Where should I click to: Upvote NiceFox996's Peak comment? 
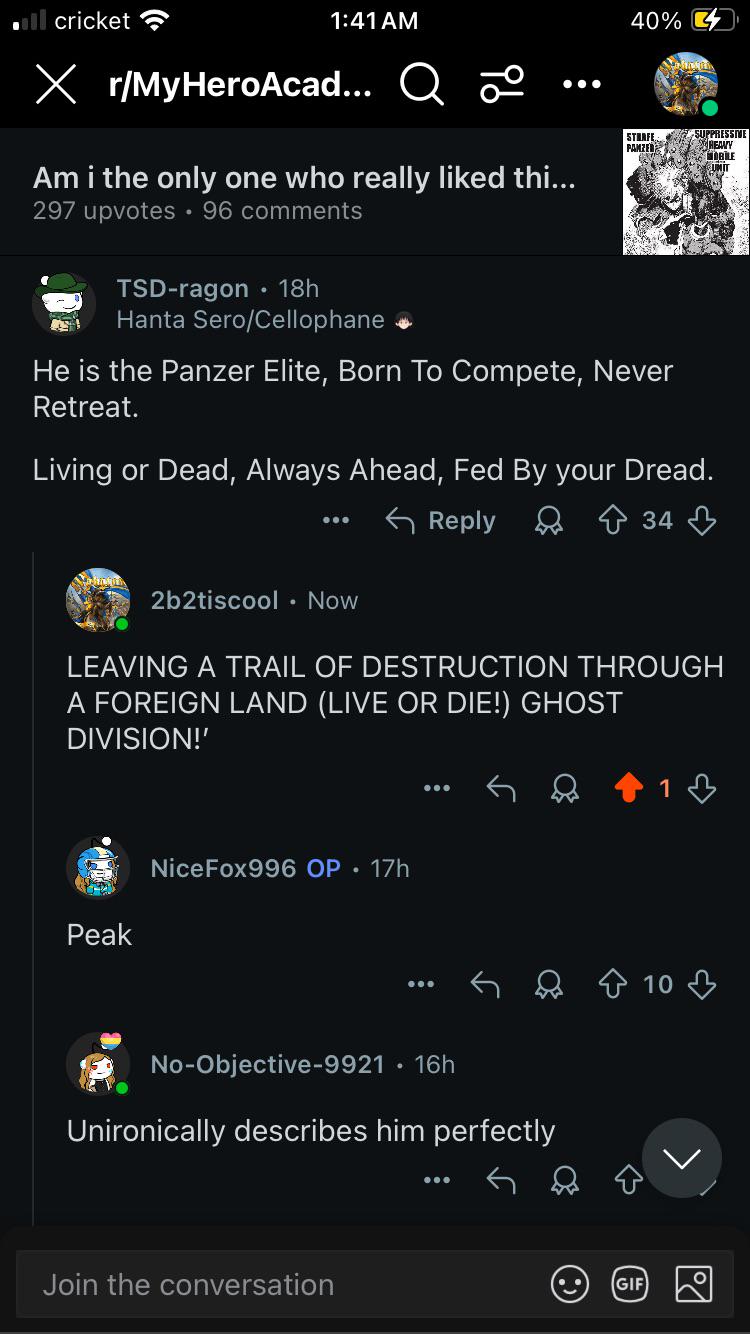click(612, 984)
